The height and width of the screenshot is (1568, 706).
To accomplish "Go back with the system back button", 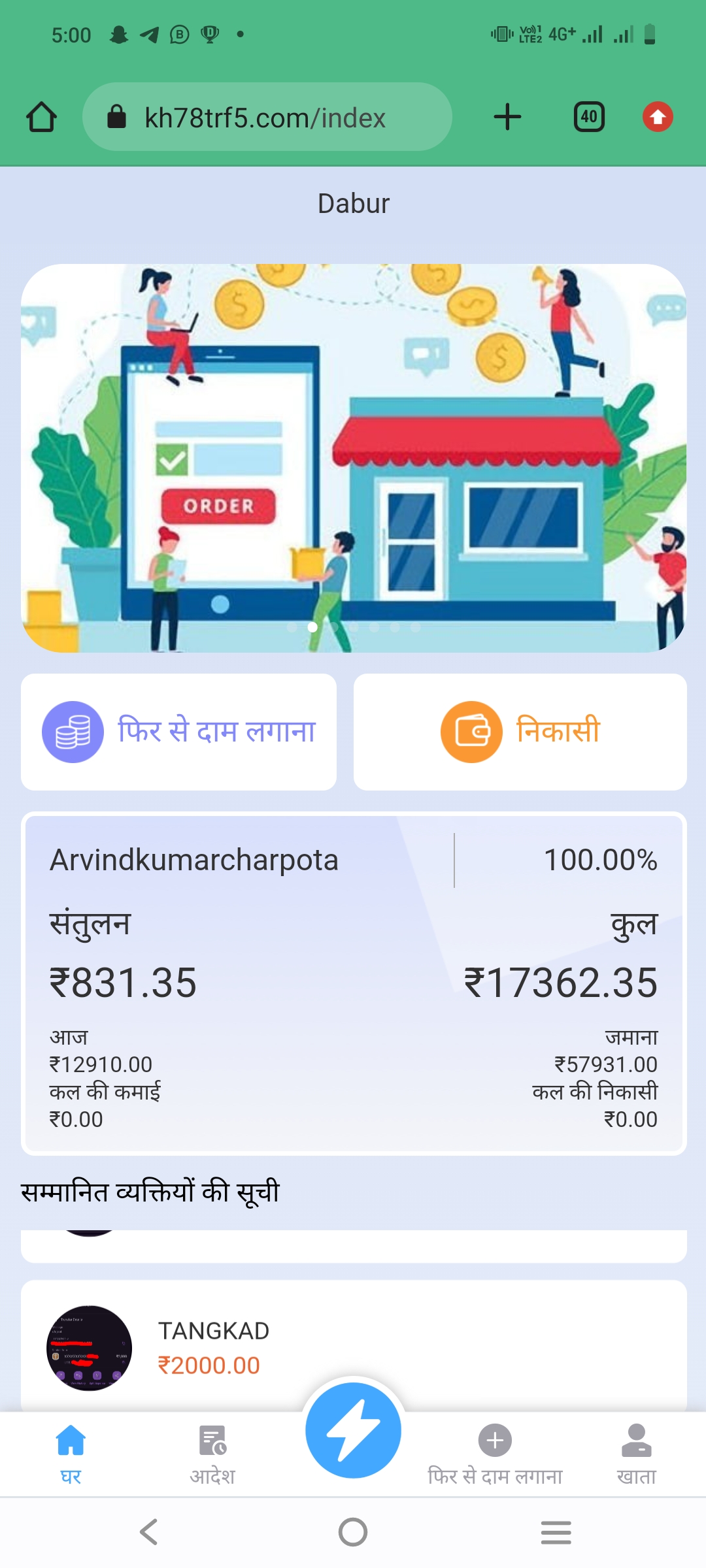I will coord(149,1532).
